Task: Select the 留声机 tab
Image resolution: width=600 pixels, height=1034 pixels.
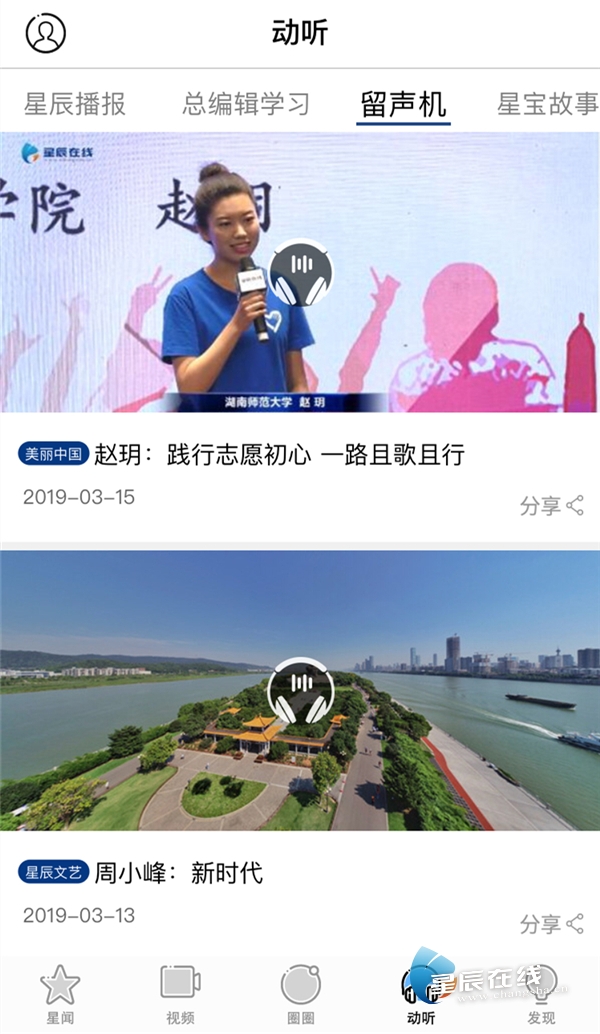Action: coord(403,104)
